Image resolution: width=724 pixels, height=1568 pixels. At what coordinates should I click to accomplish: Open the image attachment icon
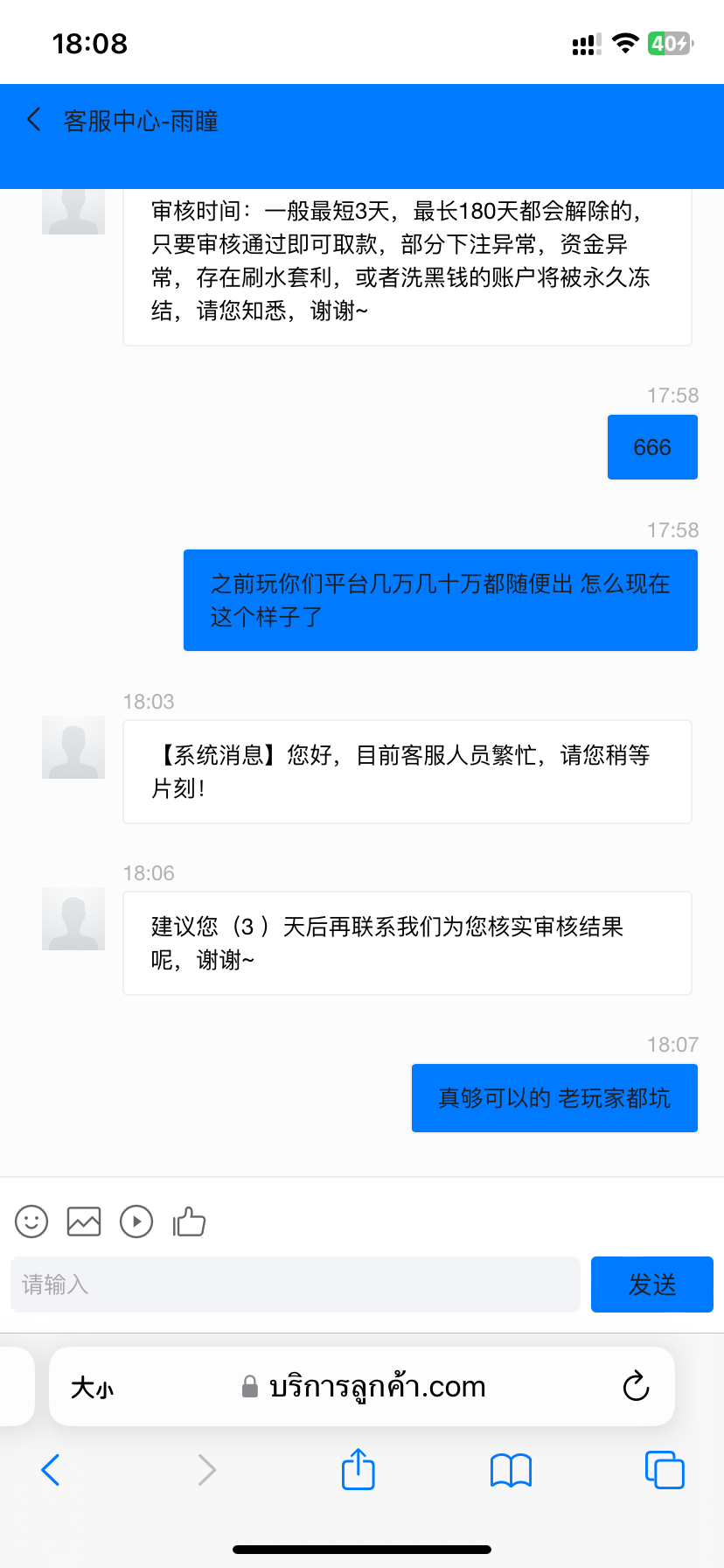click(x=83, y=1221)
